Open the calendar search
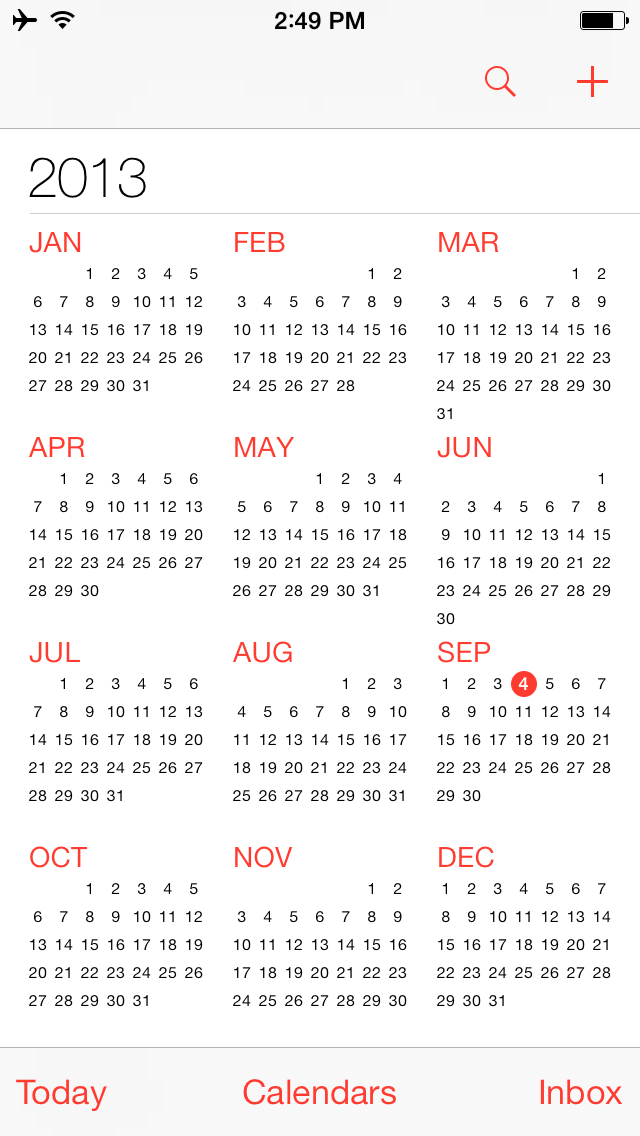The width and height of the screenshot is (640, 1136). point(500,82)
